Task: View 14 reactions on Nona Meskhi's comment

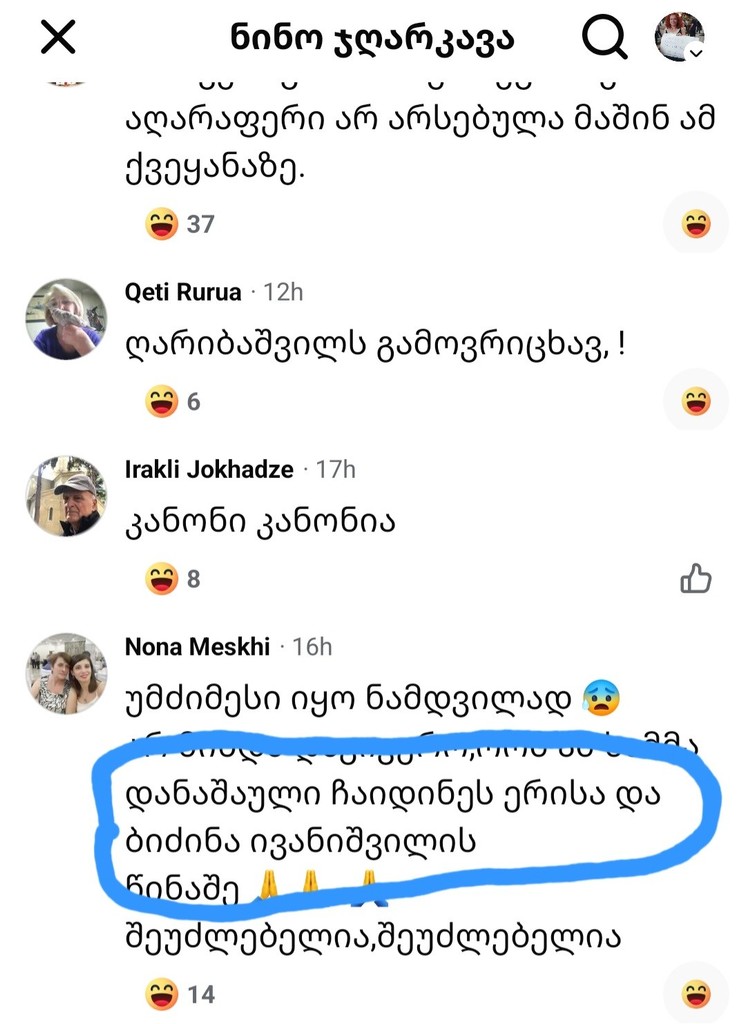Action: coord(180,994)
